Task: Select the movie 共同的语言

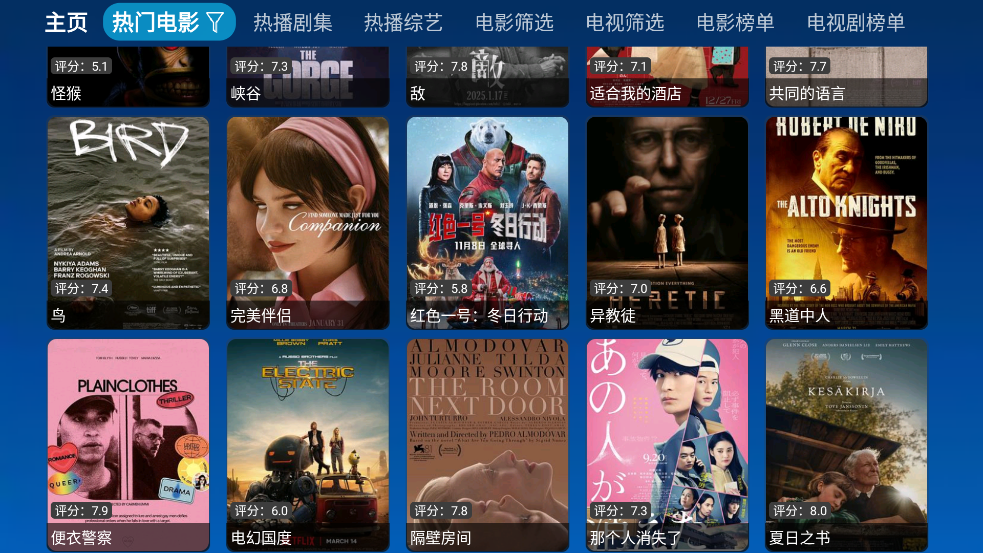Action: click(x=846, y=76)
